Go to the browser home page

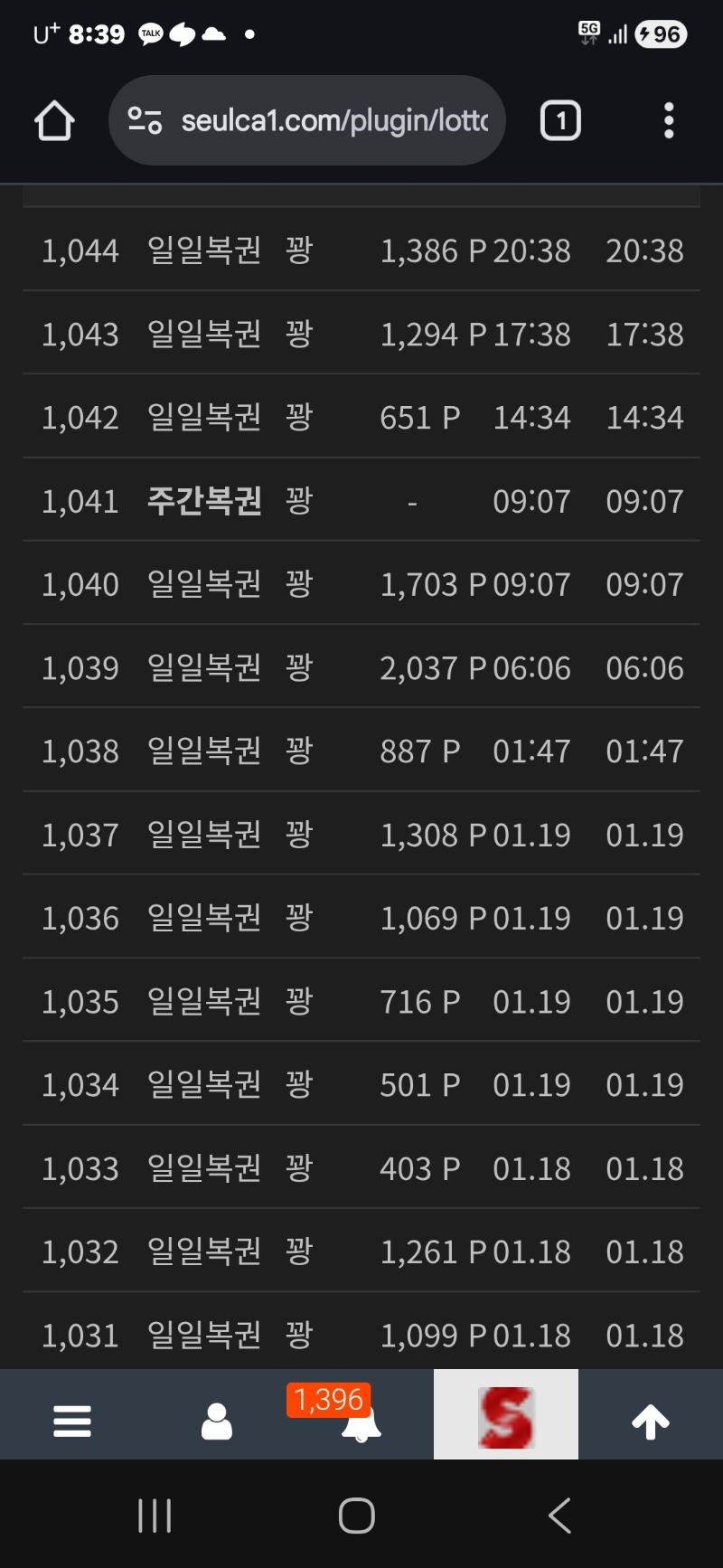click(x=54, y=120)
